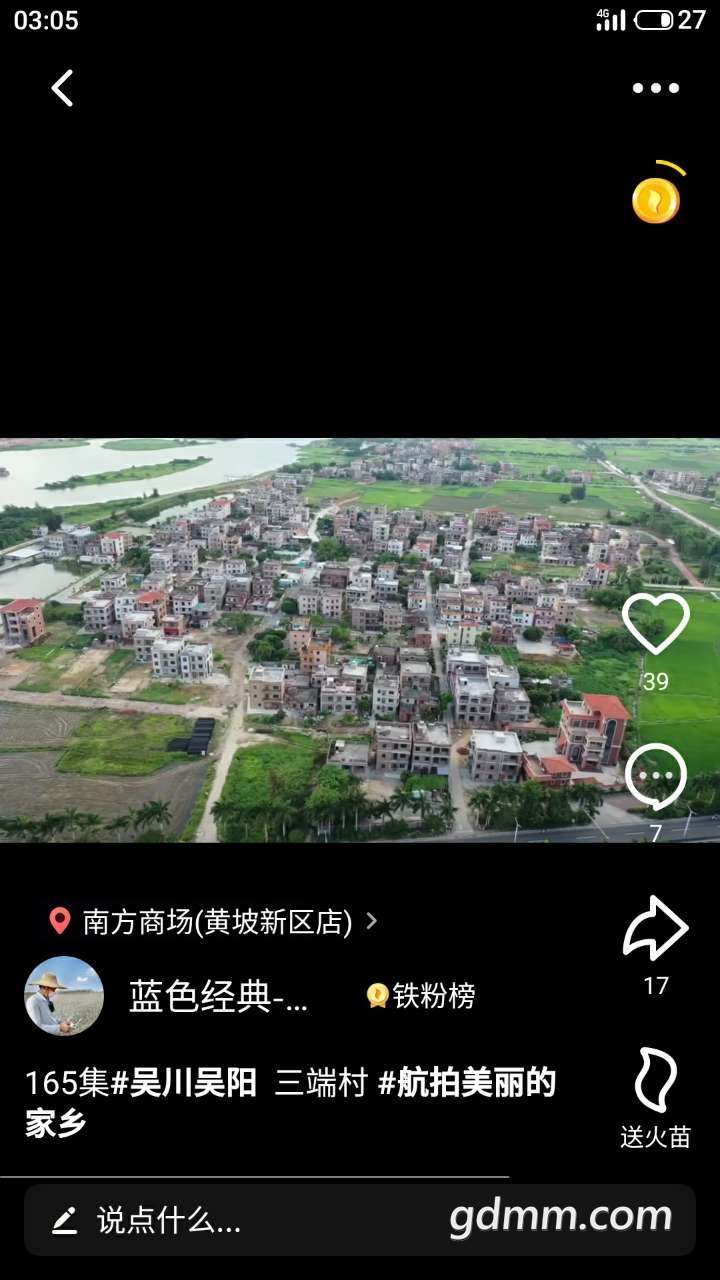View the uploader's profile avatar
720x1280 pixels.
pos(64,995)
